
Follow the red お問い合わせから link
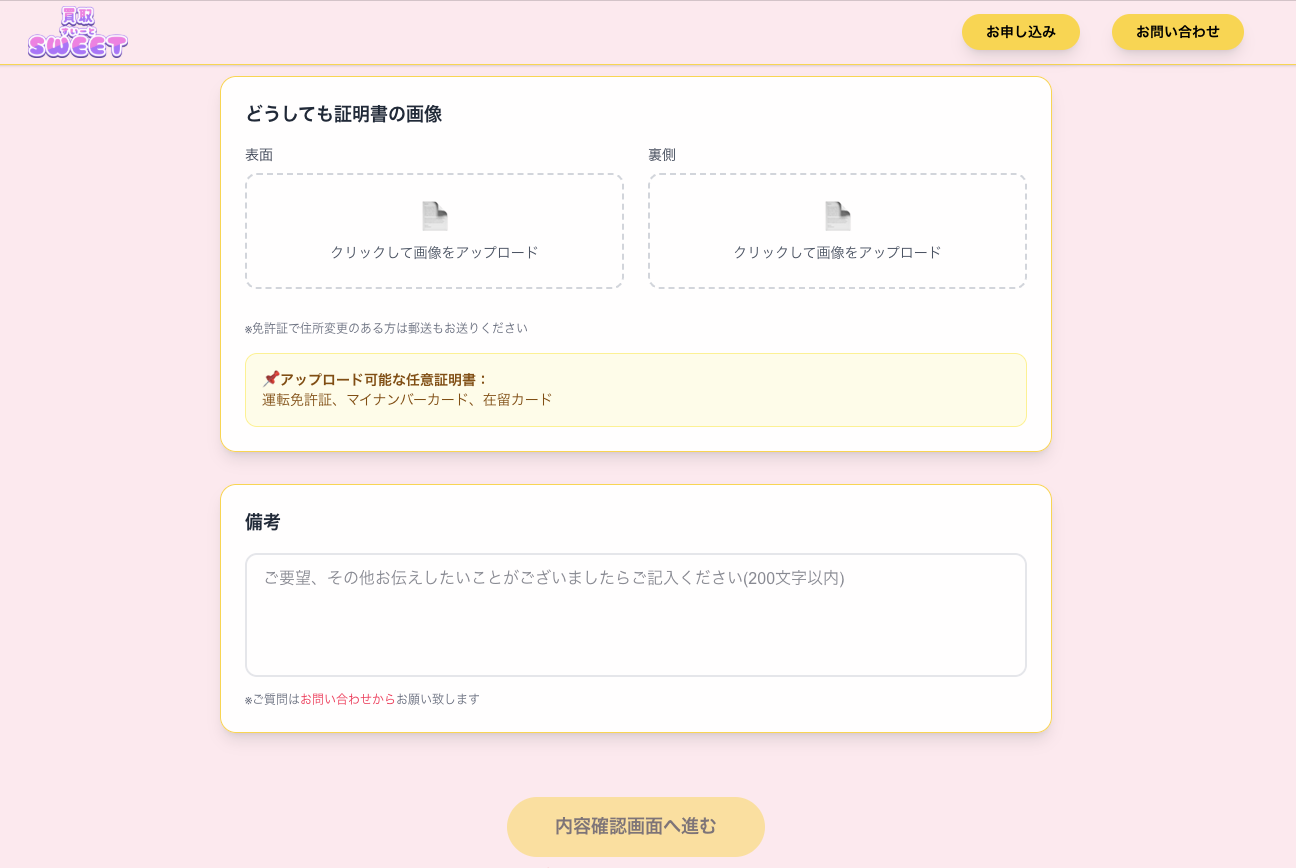coord(347,699)
